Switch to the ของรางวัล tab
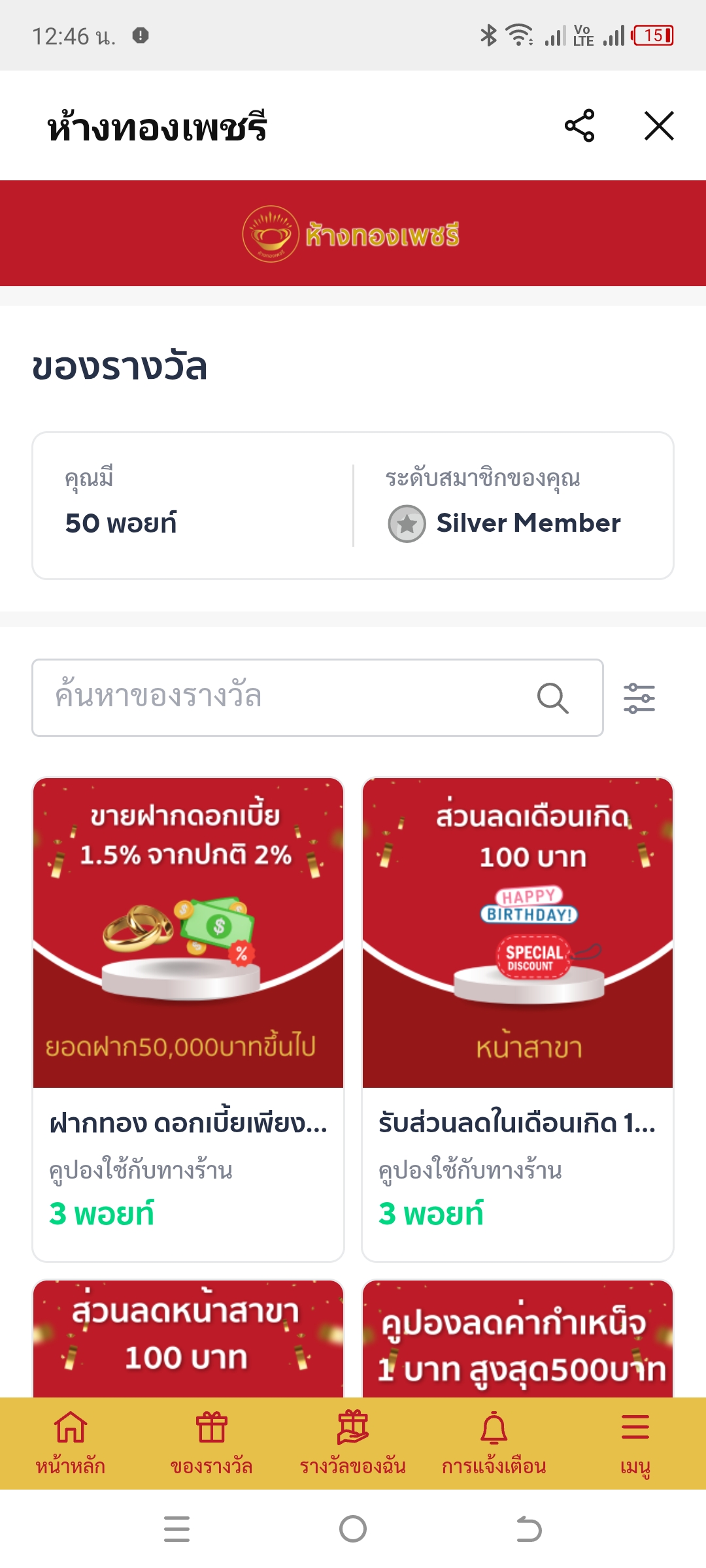The width and height of the screenshot is (706, 1568). coord(212,1443)
